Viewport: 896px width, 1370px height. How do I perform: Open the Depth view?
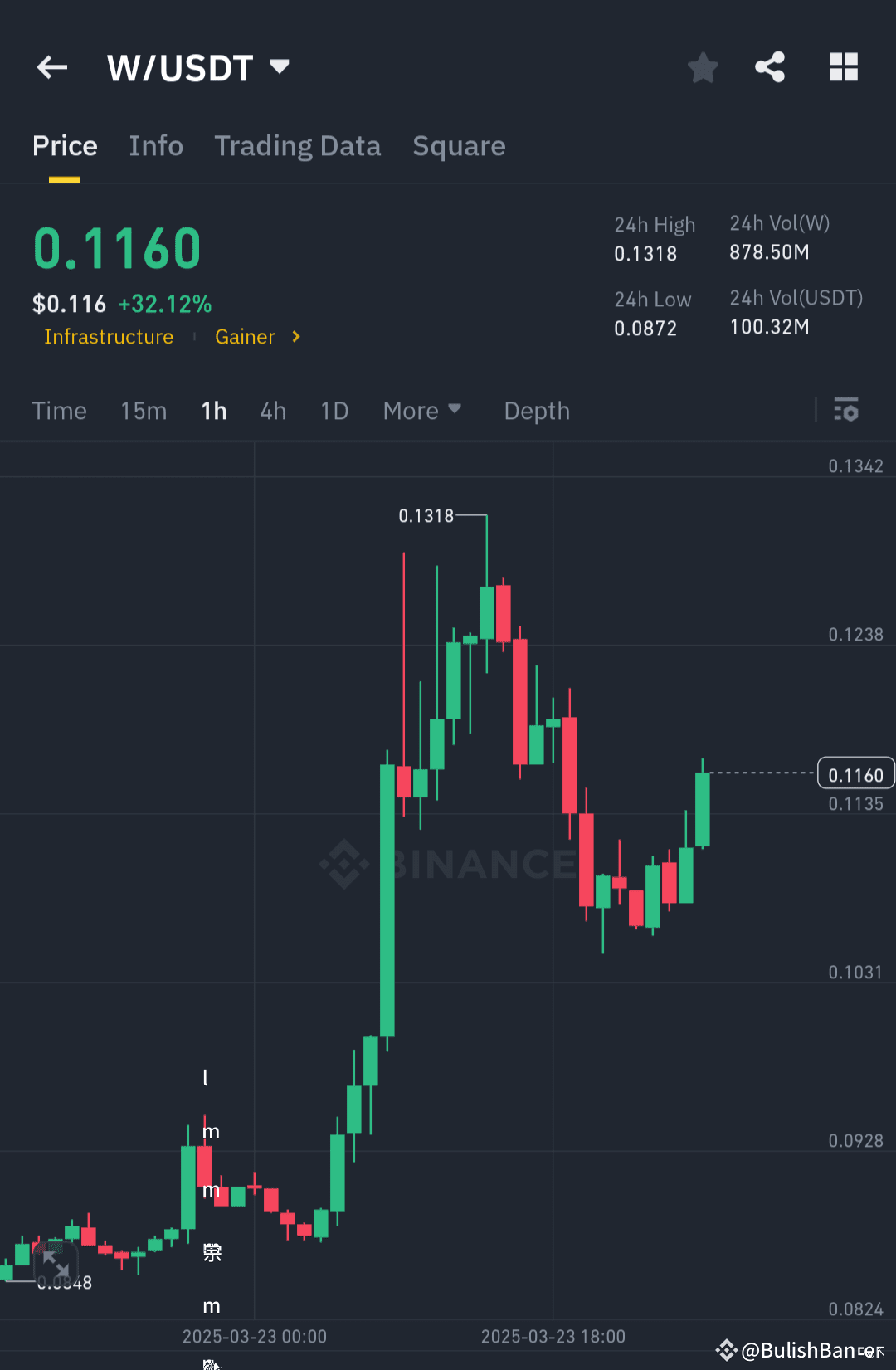coord(536,410)
